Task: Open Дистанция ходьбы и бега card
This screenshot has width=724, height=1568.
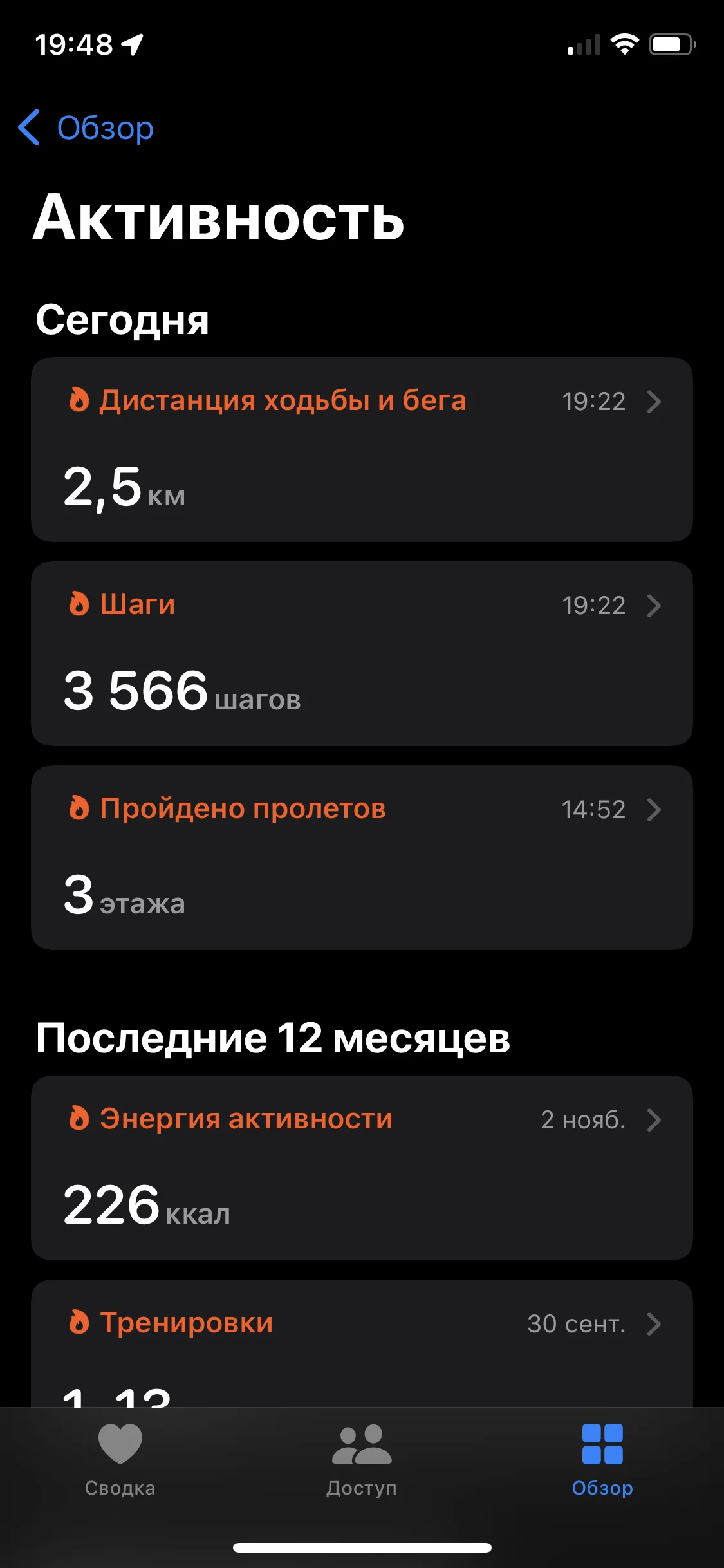Action: pyautogui.click(x=362, y=449)
